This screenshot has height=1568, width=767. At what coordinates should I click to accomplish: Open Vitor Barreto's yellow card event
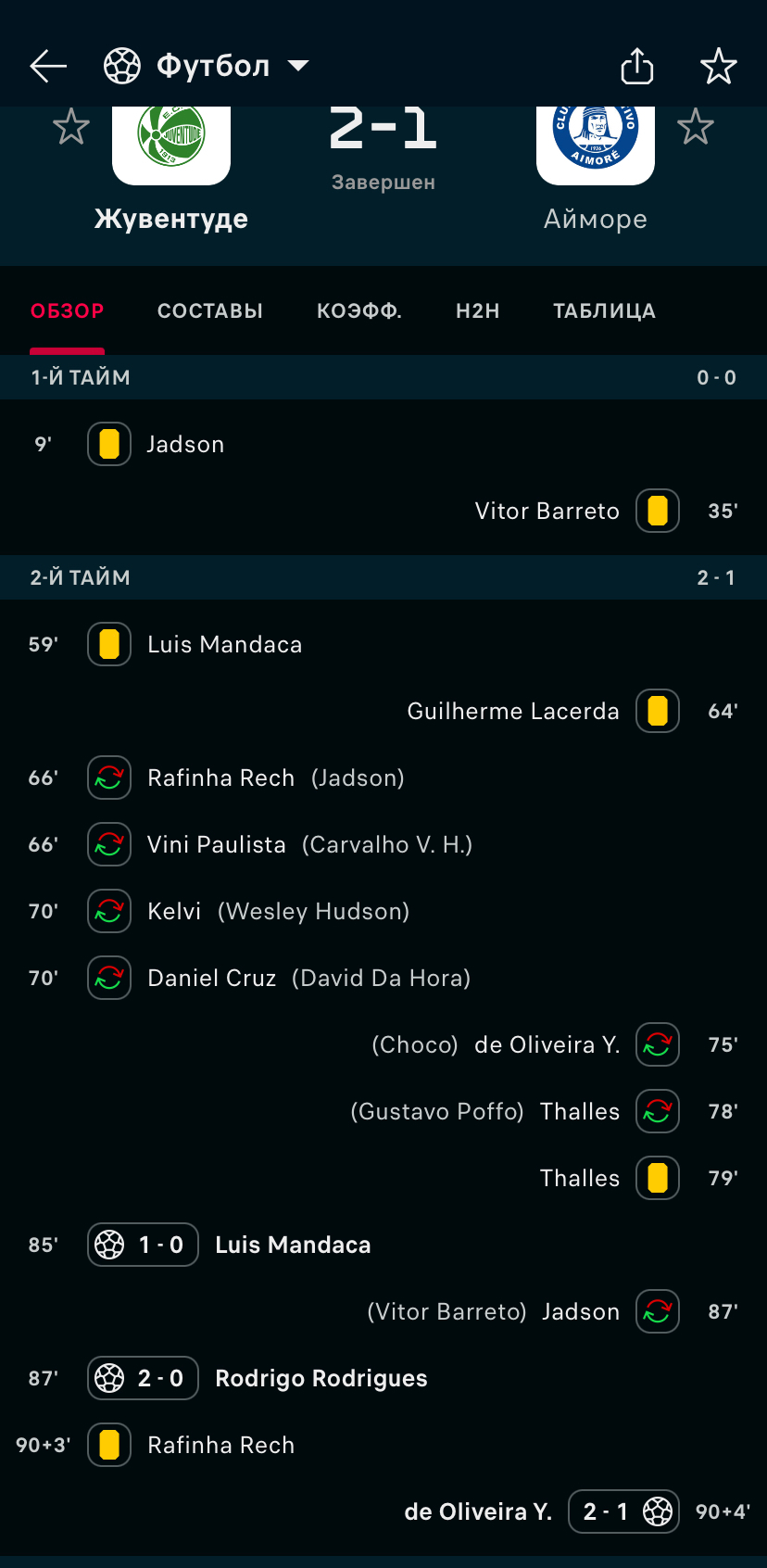pyautogui.click(x=383, y=511)
